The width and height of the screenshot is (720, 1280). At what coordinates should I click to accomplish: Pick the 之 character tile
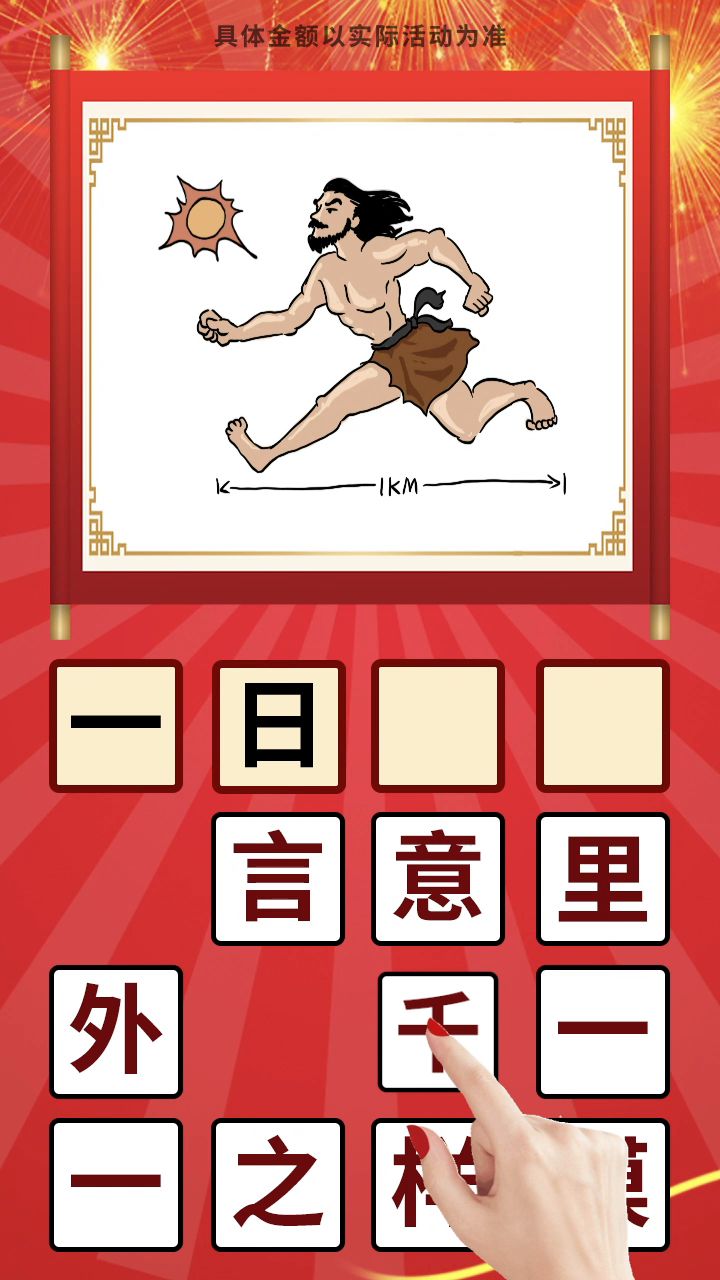click(x=277, y=1184)
